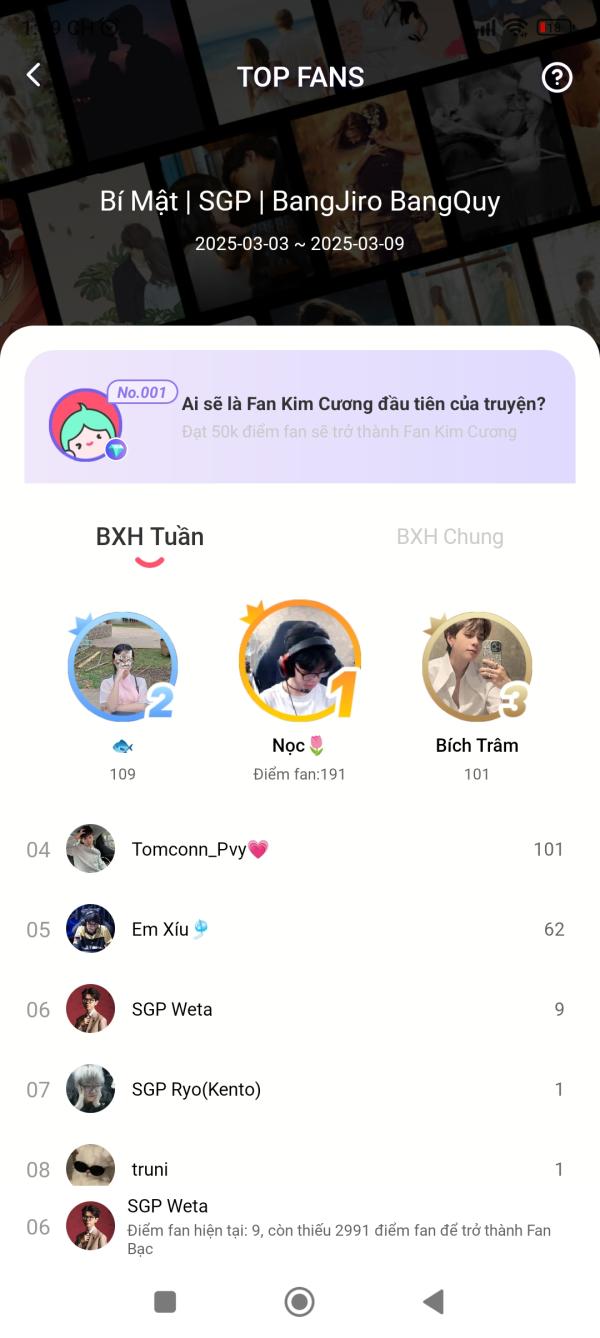600x1338 pixels.
Task: Open the rank 2 fish-emoji fan's avatar
Action: pyautogui.click(x=123, y=667)
